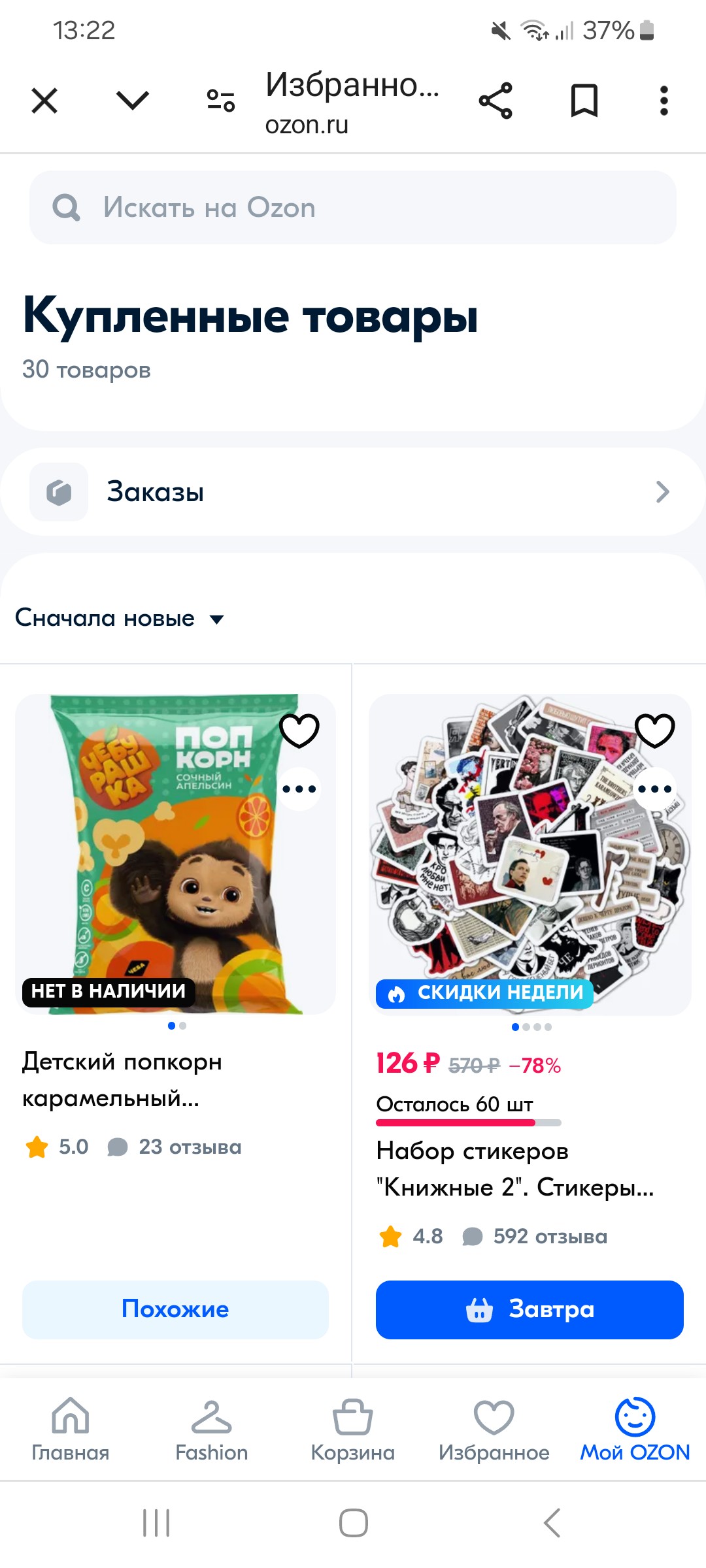
Task: Tap the 'Искать на Ozon' search field
Action: pos(353,208)
